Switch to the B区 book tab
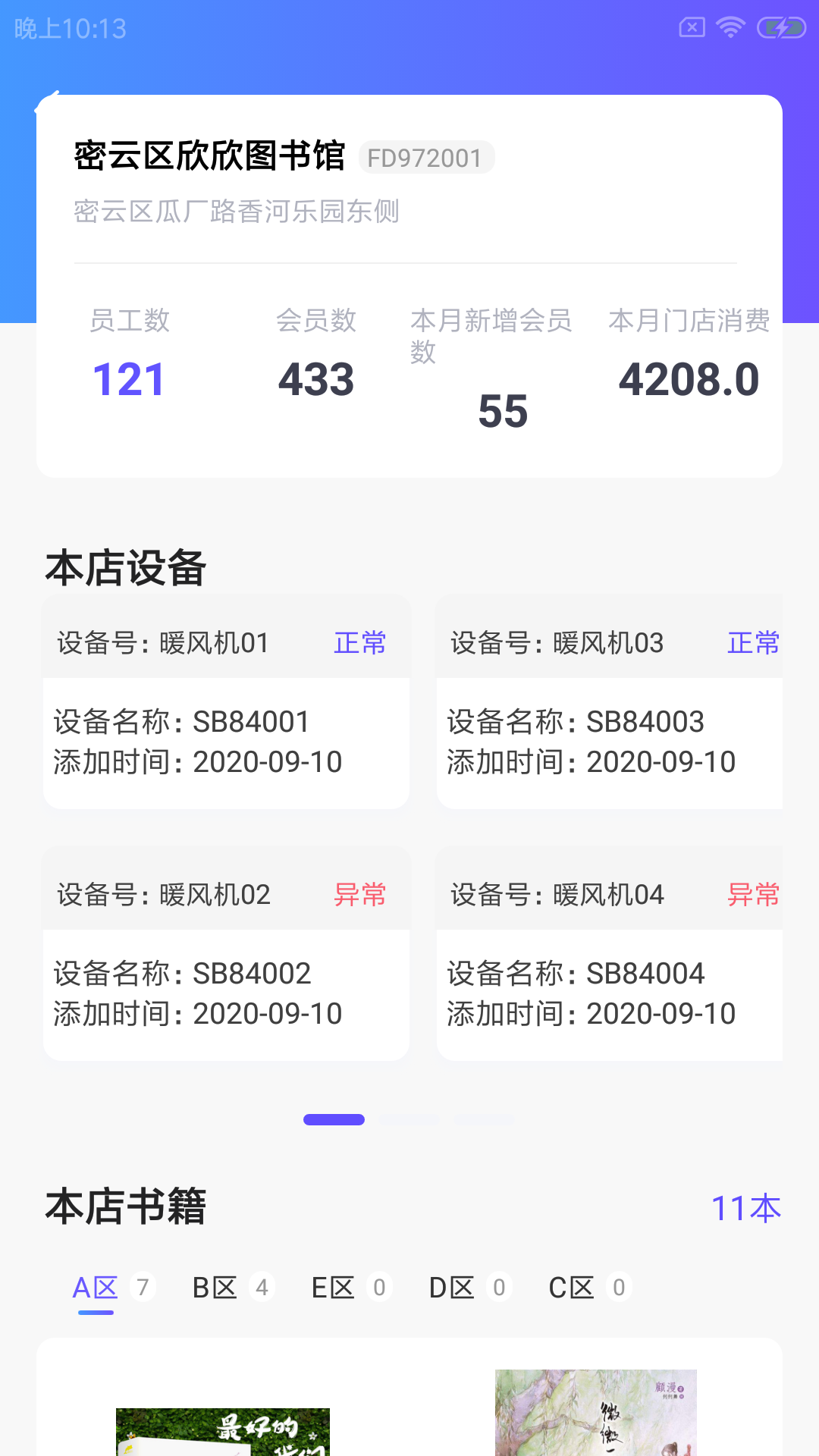 click(x=215, y=1288)
